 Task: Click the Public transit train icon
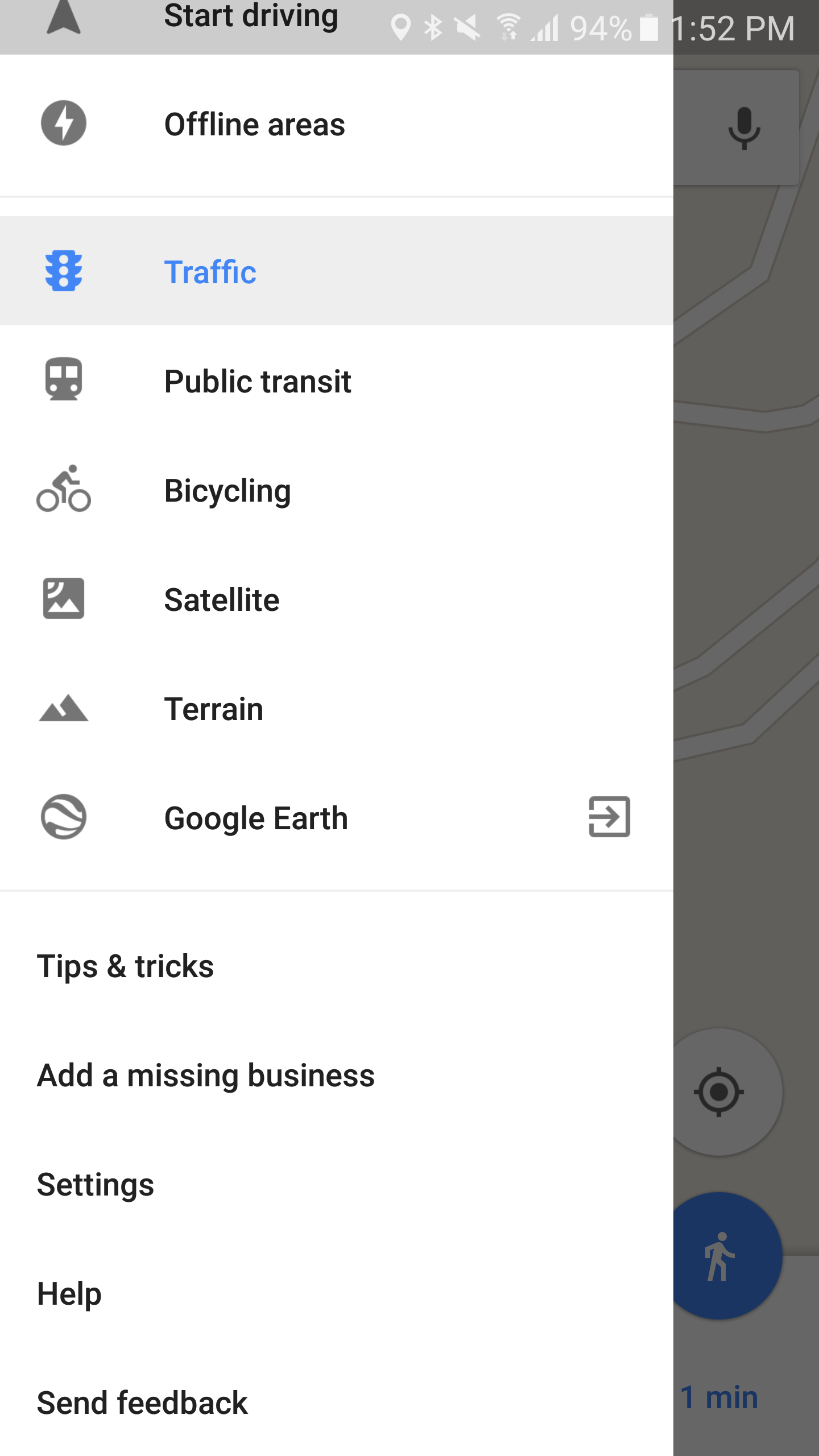pos(64,380)
